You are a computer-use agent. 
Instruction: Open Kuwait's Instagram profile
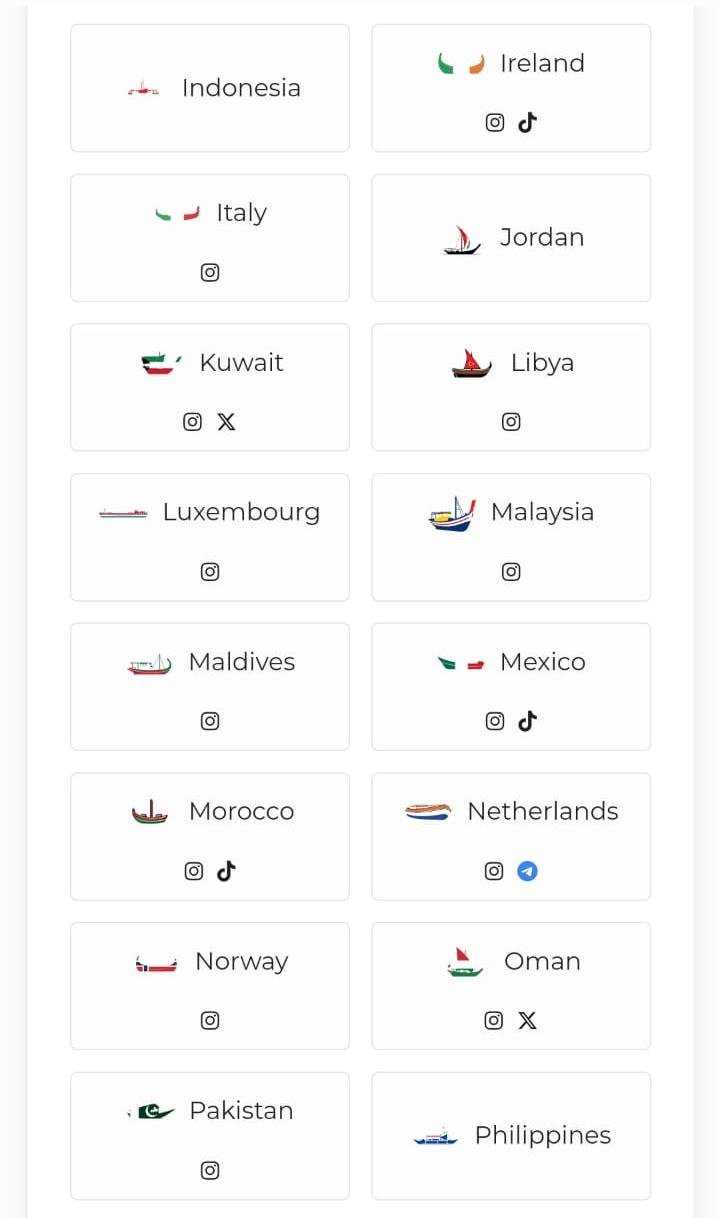[x=193, y=422]
